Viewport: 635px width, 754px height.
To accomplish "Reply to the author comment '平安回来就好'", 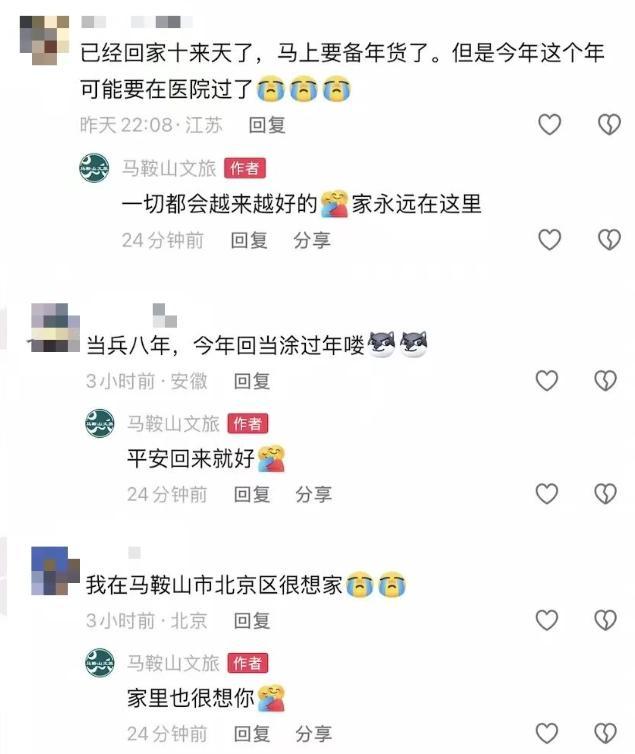I will (252, 494).
